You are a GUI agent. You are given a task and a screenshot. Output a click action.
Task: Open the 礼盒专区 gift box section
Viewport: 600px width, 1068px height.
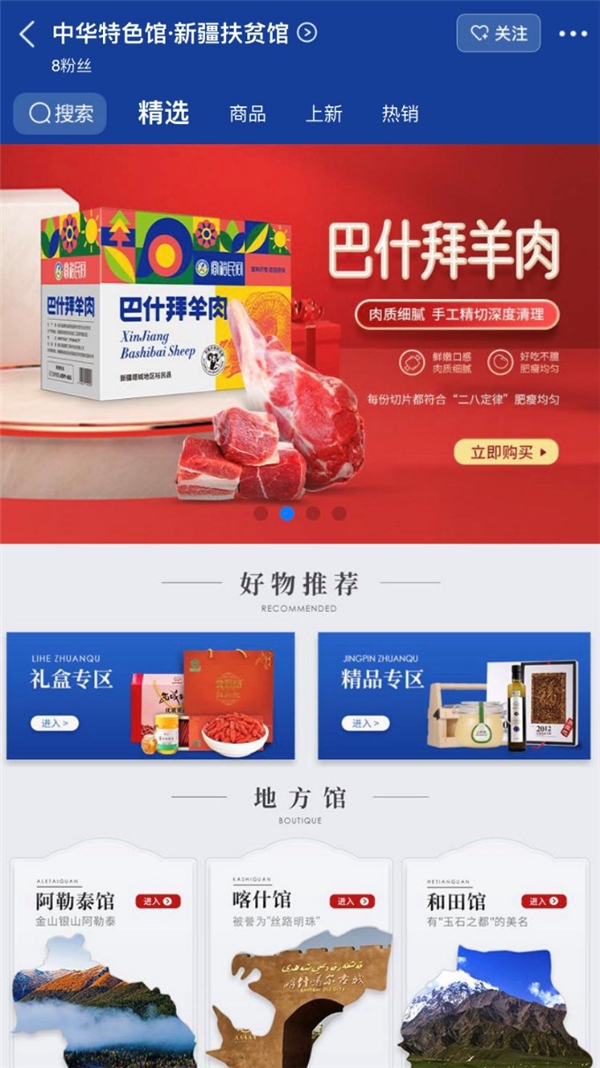point(150,696)
